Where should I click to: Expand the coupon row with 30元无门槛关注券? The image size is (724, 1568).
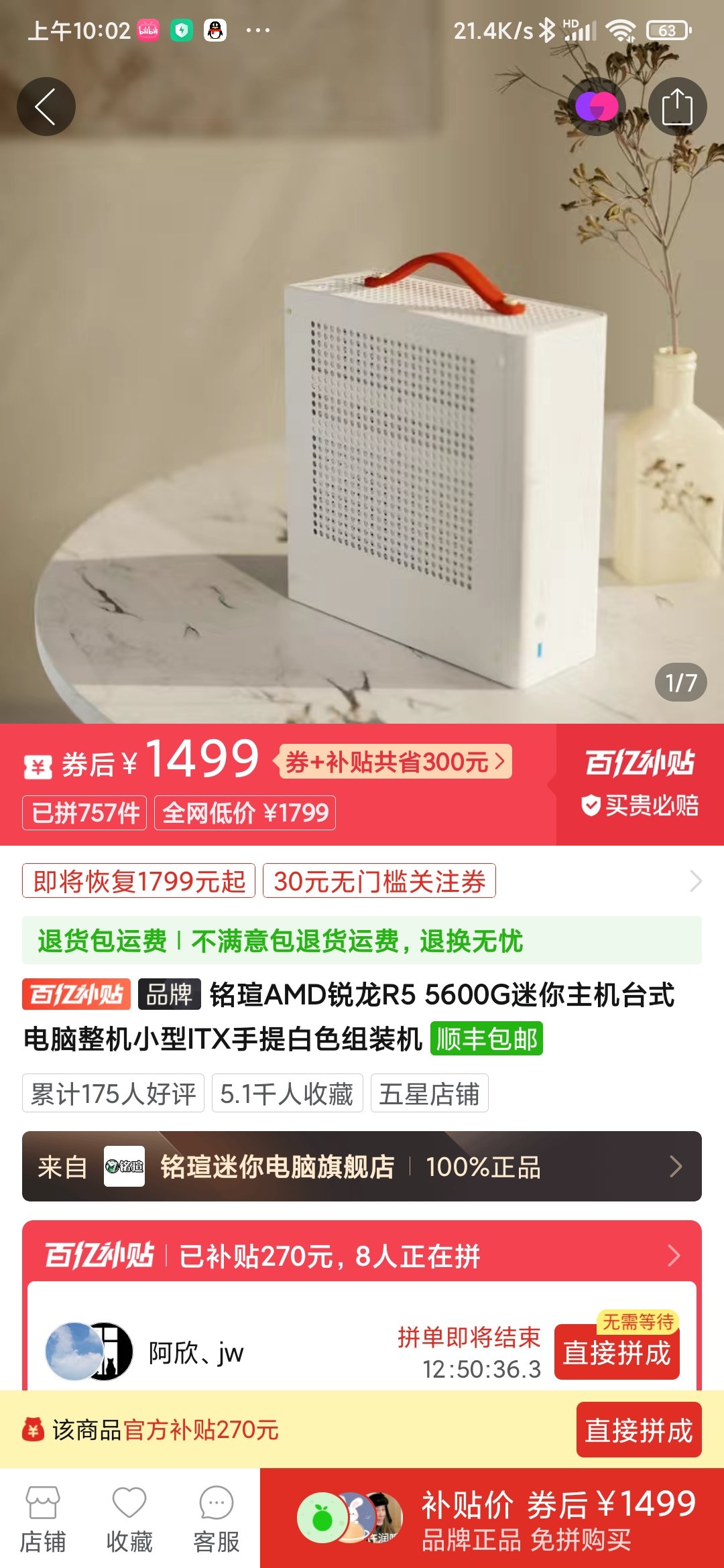[695, 881]
